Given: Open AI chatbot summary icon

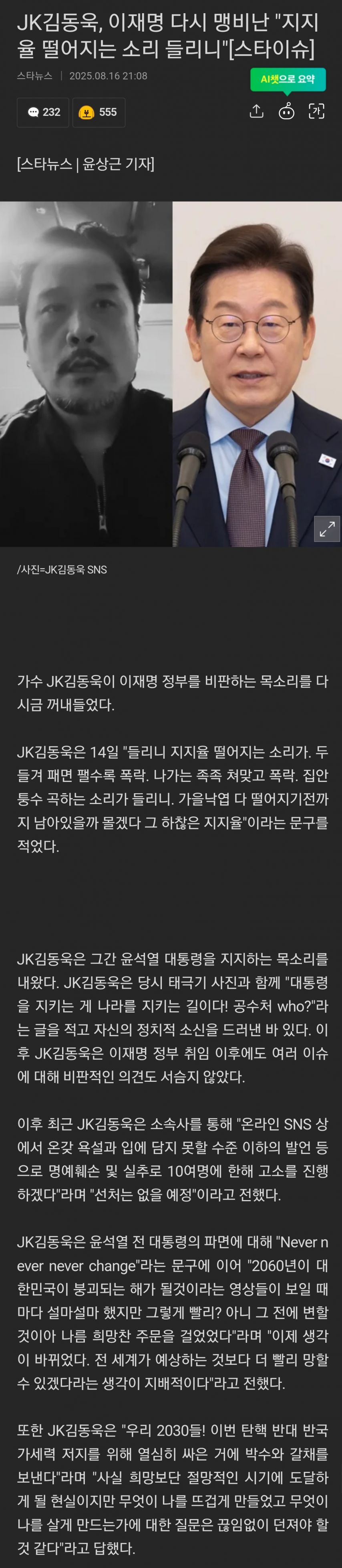Looking at the screenshot, I should pyautogui.click(x=287, y=111).
